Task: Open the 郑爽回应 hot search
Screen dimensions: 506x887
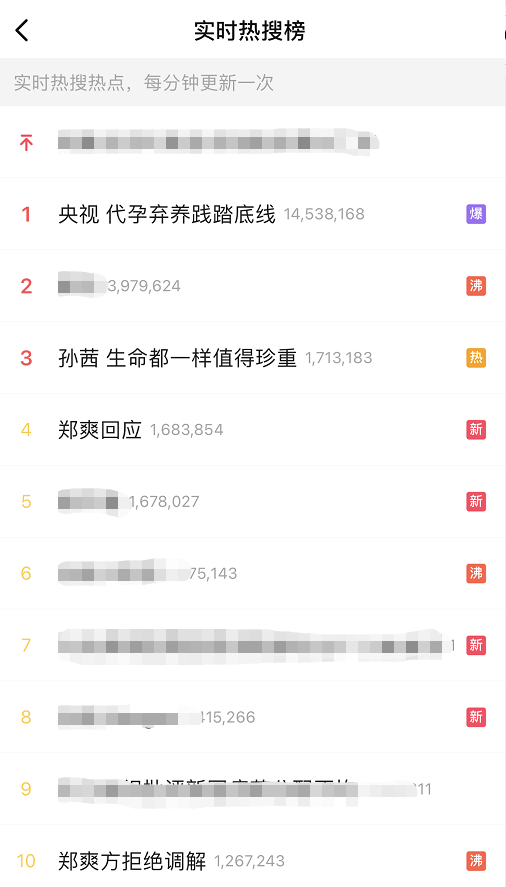Action: tap(253, 429)
